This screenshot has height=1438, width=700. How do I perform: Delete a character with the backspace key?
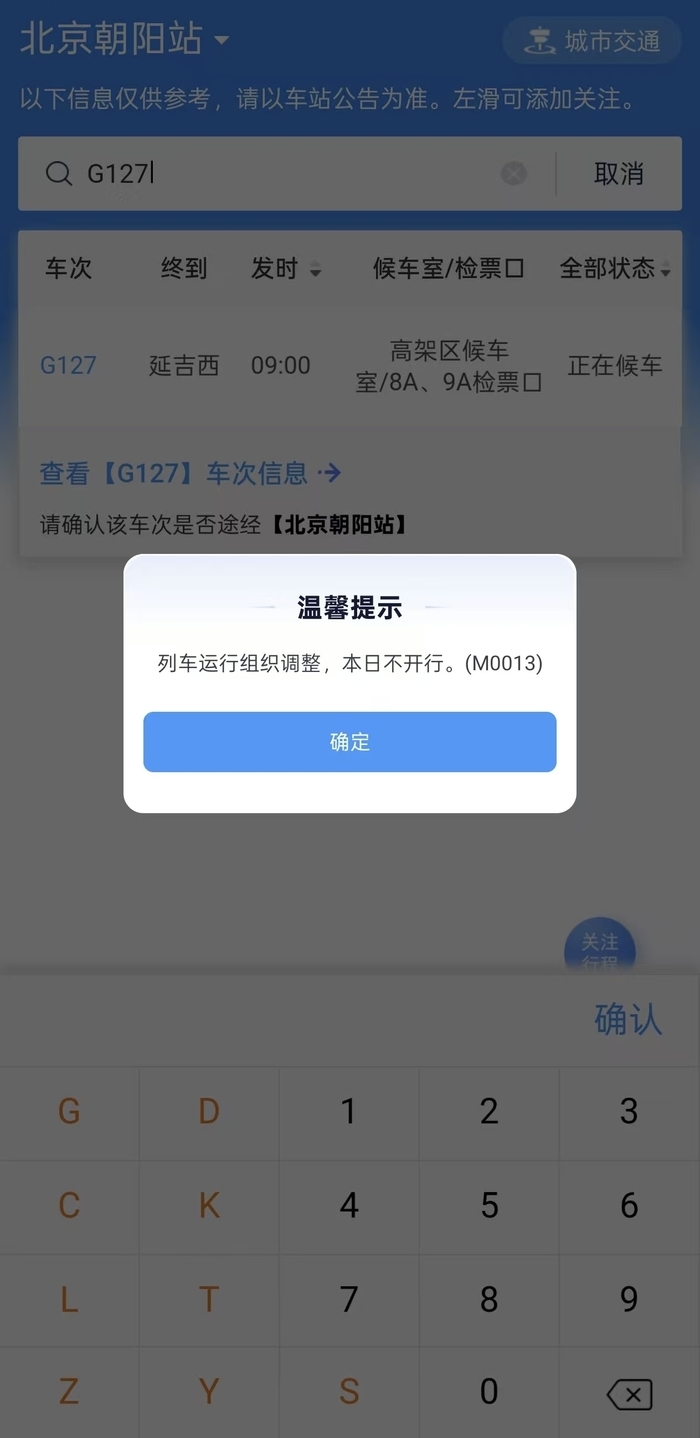click(629, 1393)
